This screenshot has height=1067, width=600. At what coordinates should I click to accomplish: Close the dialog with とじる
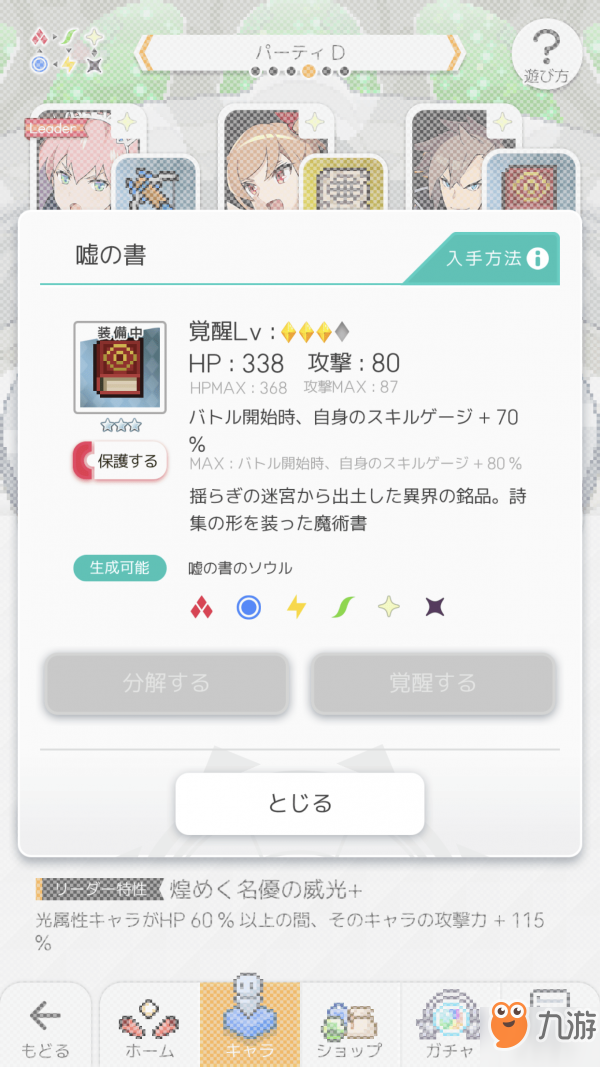[x=300, y=803]
